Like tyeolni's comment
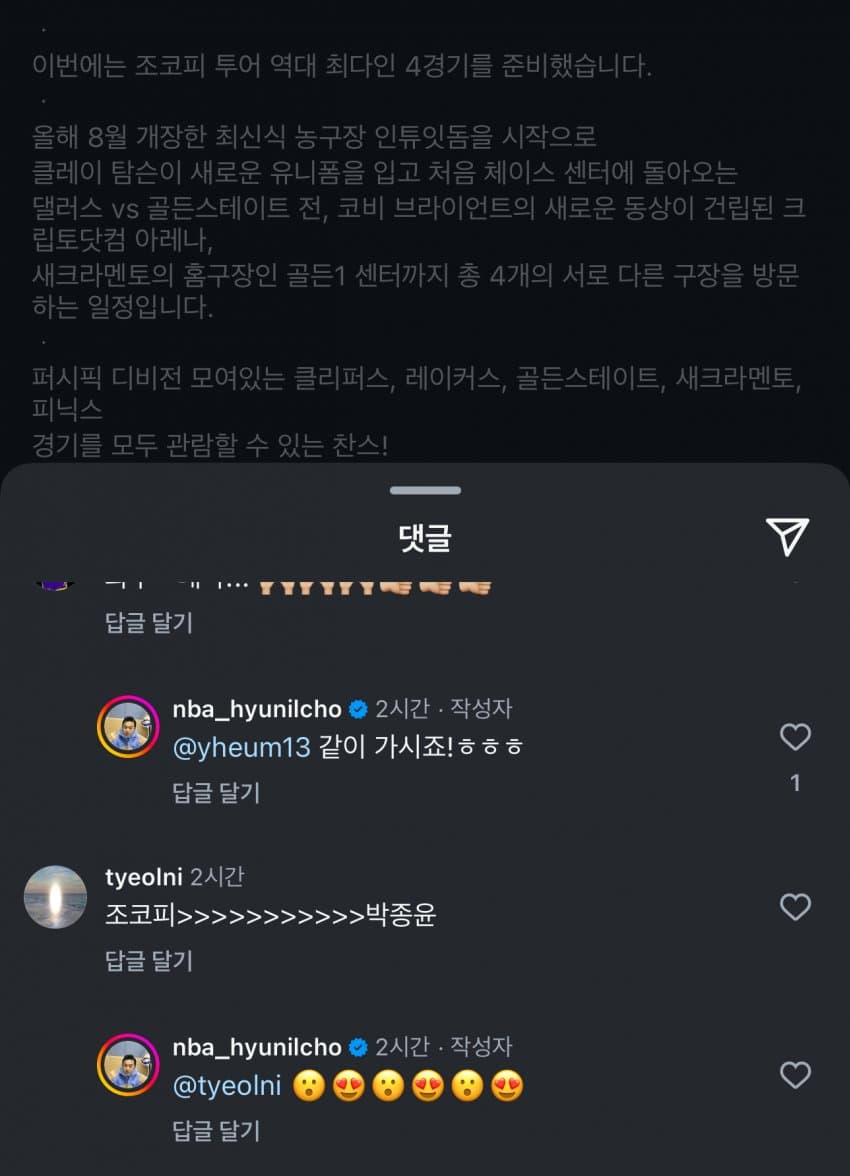Screen dimensions: 850x1176 pyautogui.click(x=795, y=907)
